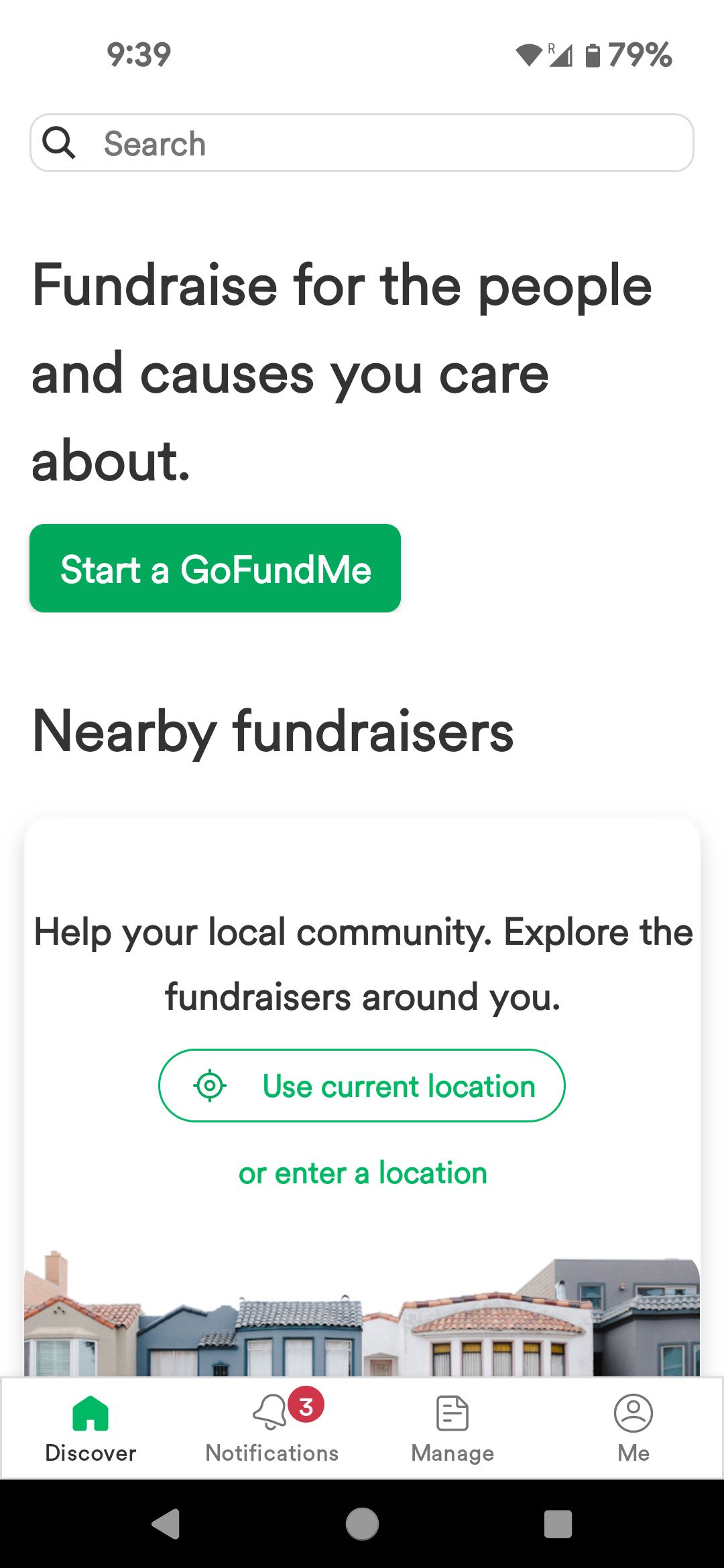Click the Wi-Fi status icon

pyautogui.click(x=529, y=55)
